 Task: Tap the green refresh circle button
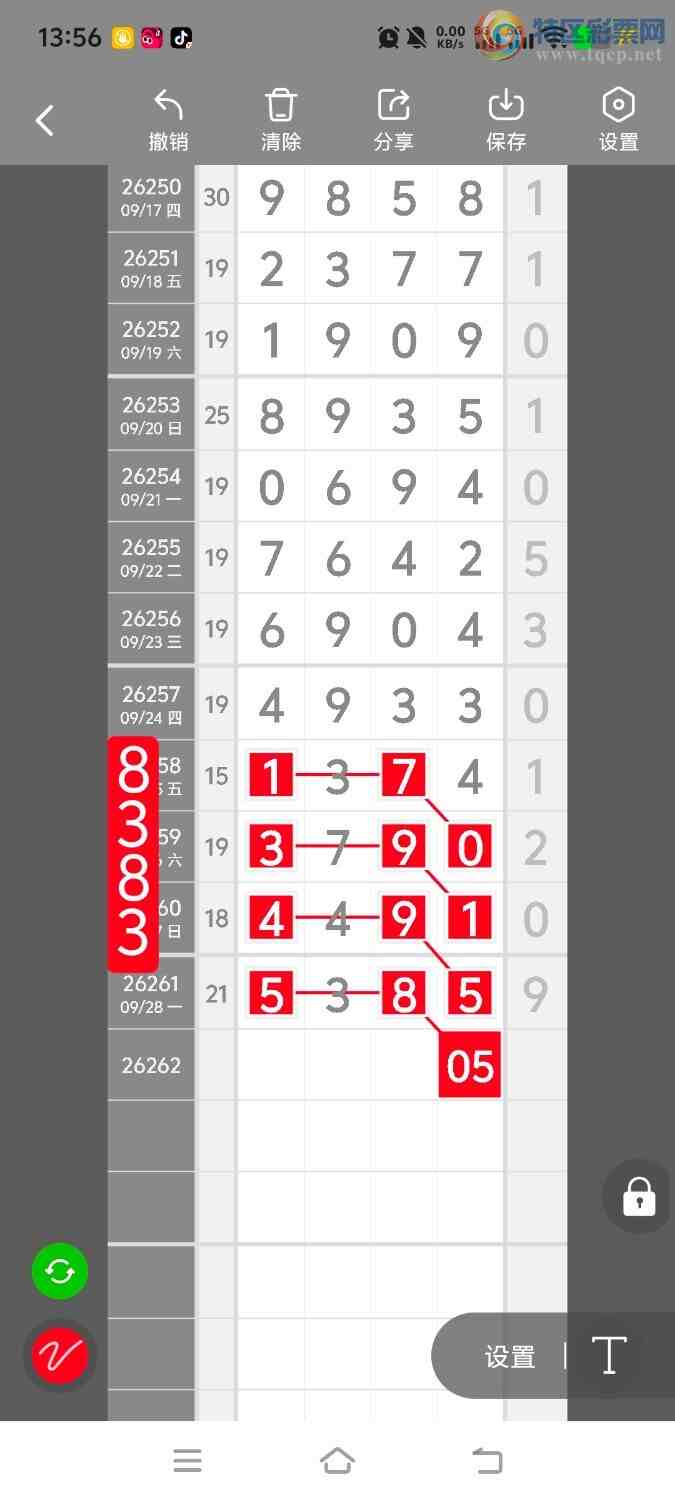pos(60,1272)
